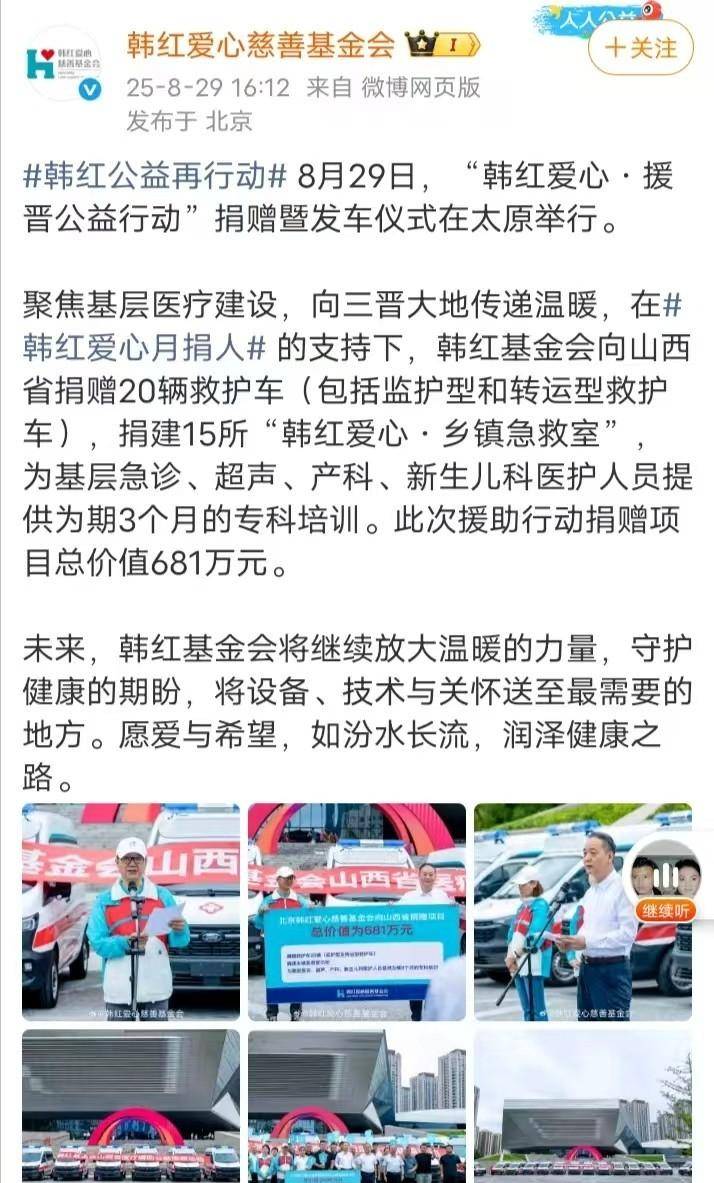Open the 韩红爱心慈善基金会 account name
The width and height of the screenshot is (714, 1183).
point(260,45)
